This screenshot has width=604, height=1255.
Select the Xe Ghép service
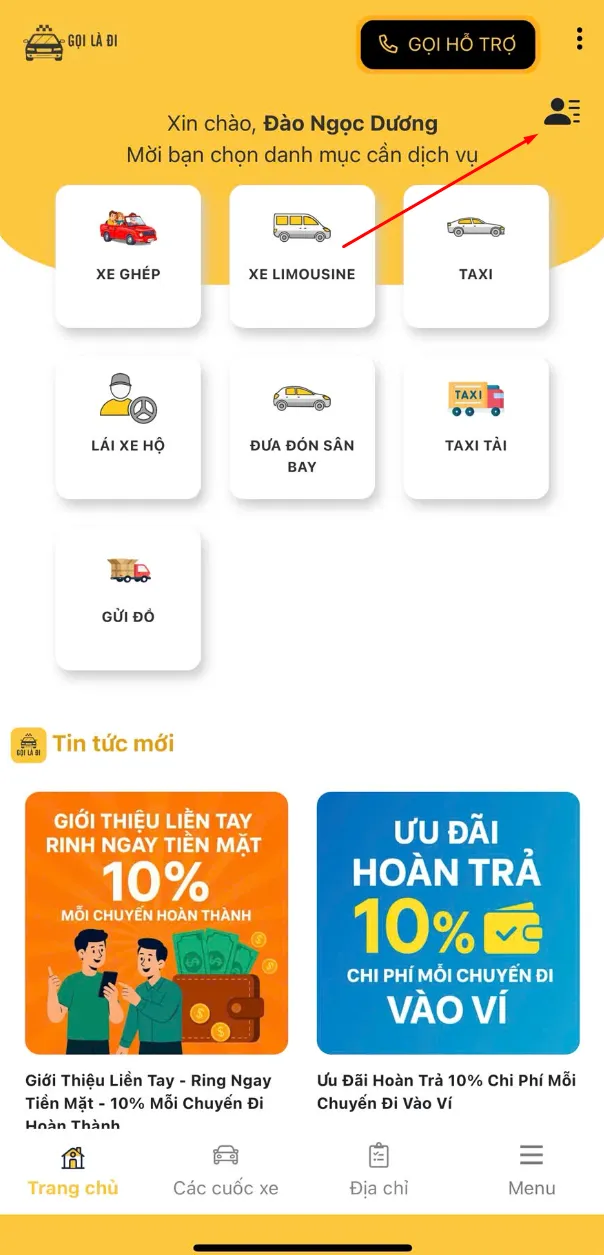pos(128,256)
